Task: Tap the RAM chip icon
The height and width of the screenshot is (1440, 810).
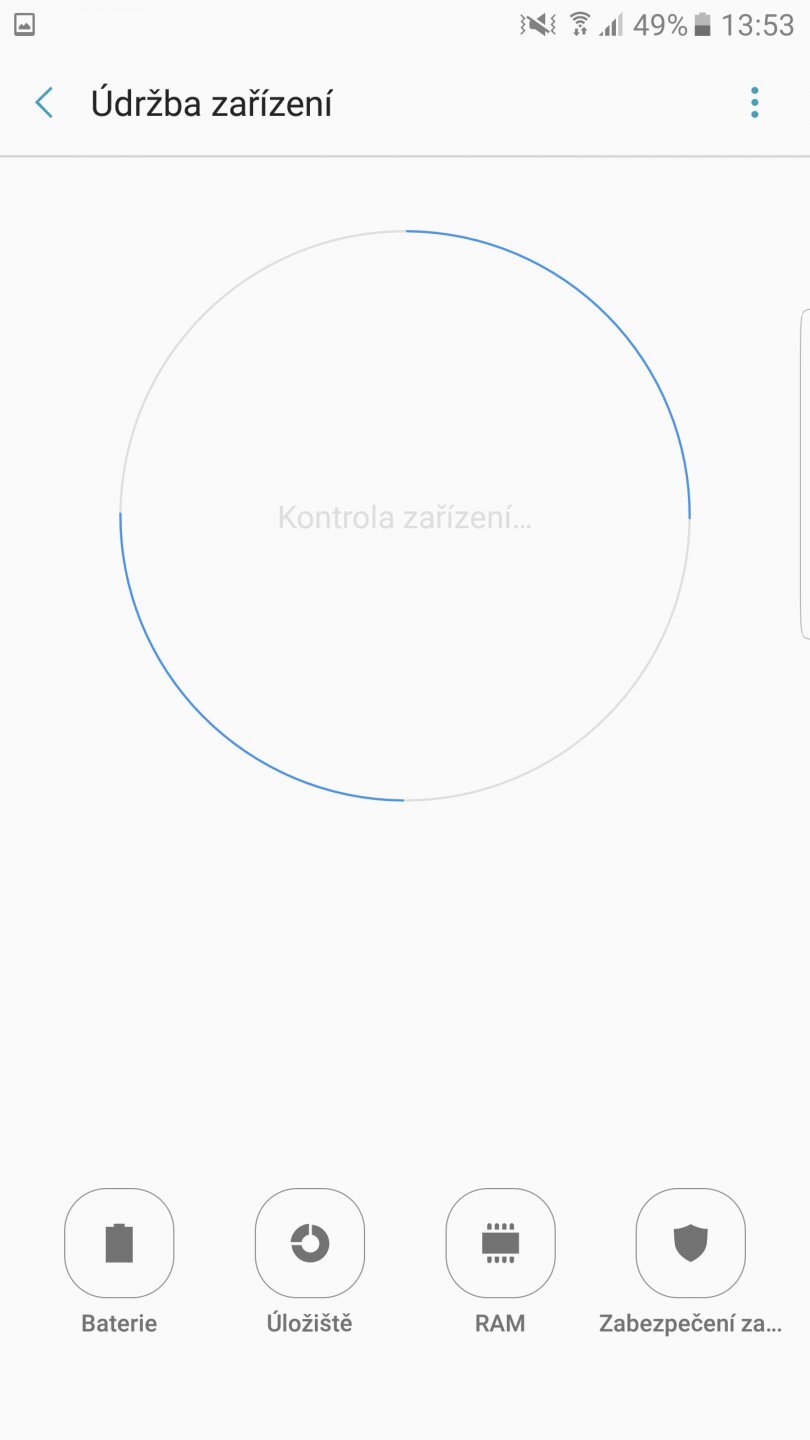Action: pos(500,1242)
